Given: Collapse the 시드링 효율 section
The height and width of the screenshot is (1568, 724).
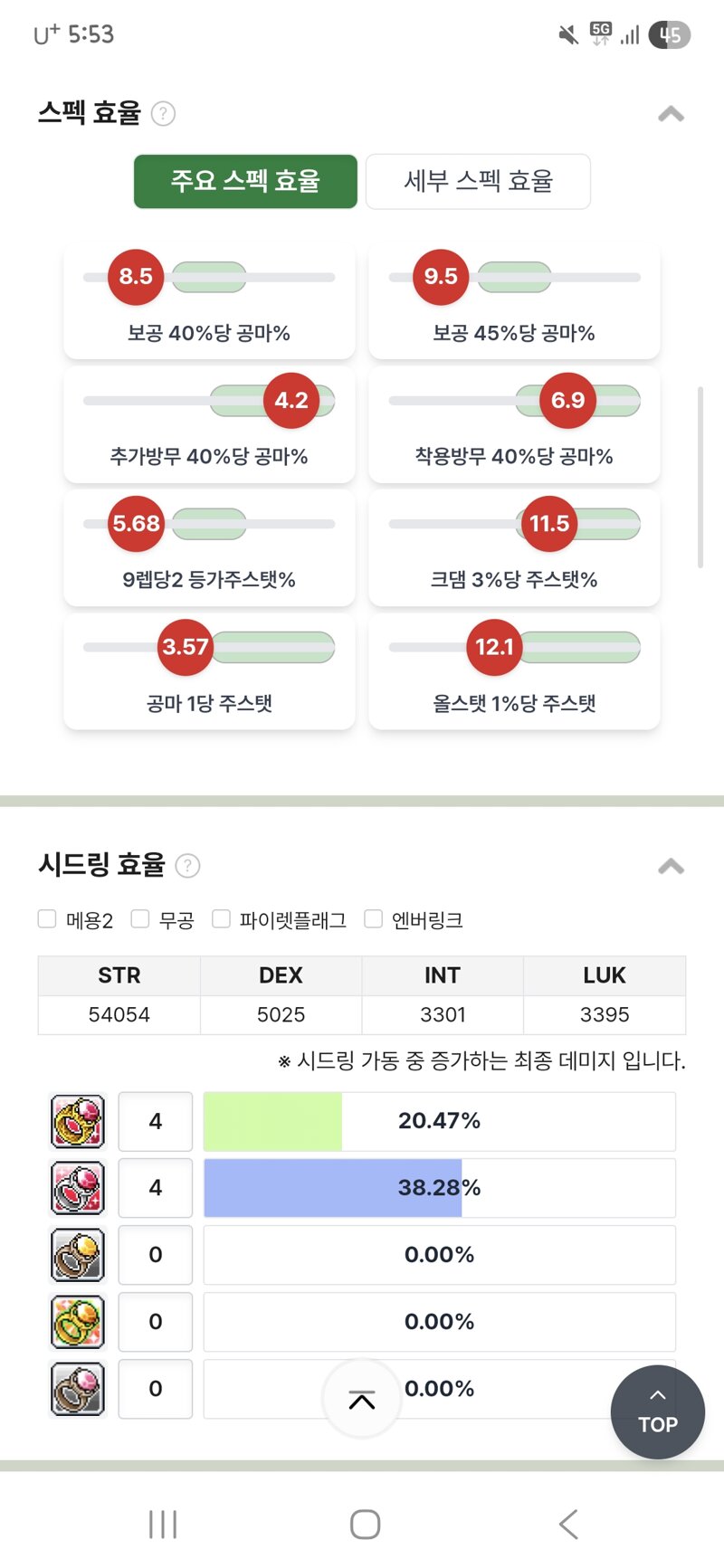Looking at the screenshot, I should 671,867.
